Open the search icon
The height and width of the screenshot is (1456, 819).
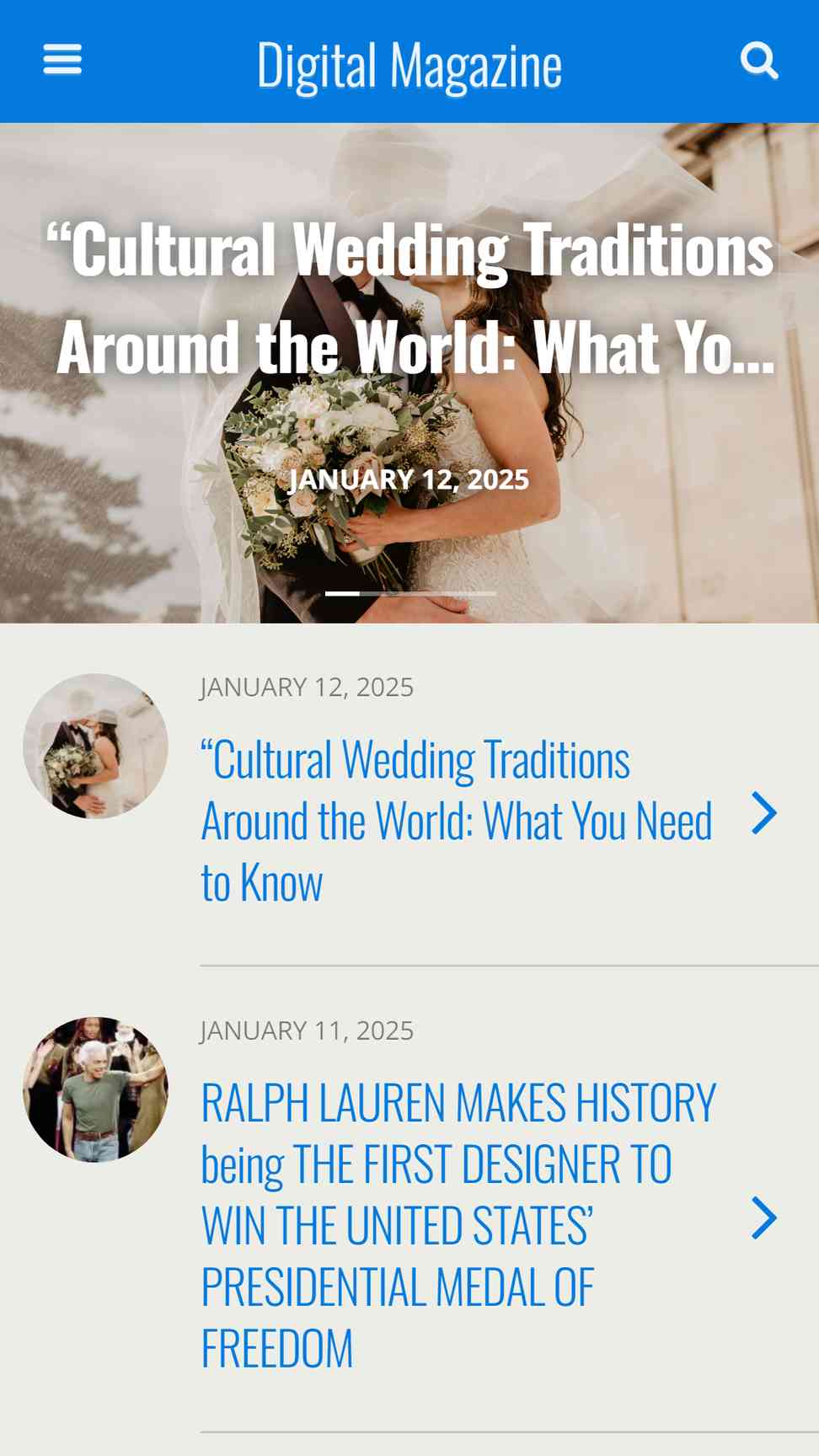759,61
